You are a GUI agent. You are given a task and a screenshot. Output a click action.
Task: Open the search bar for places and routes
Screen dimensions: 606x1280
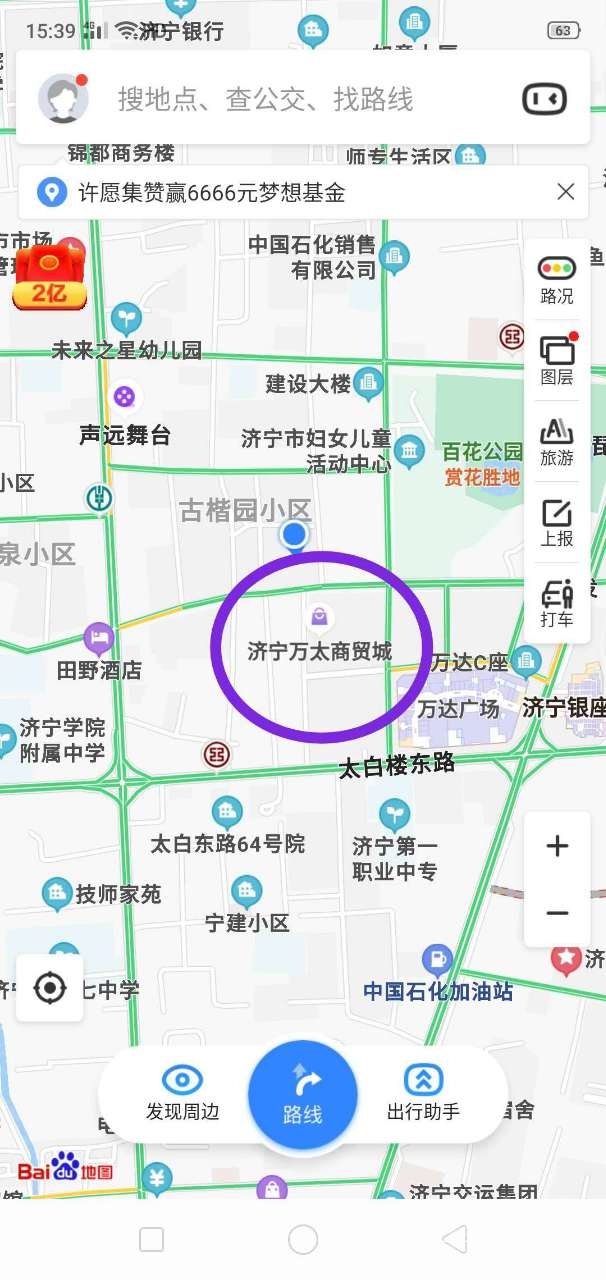pos(265,99)
